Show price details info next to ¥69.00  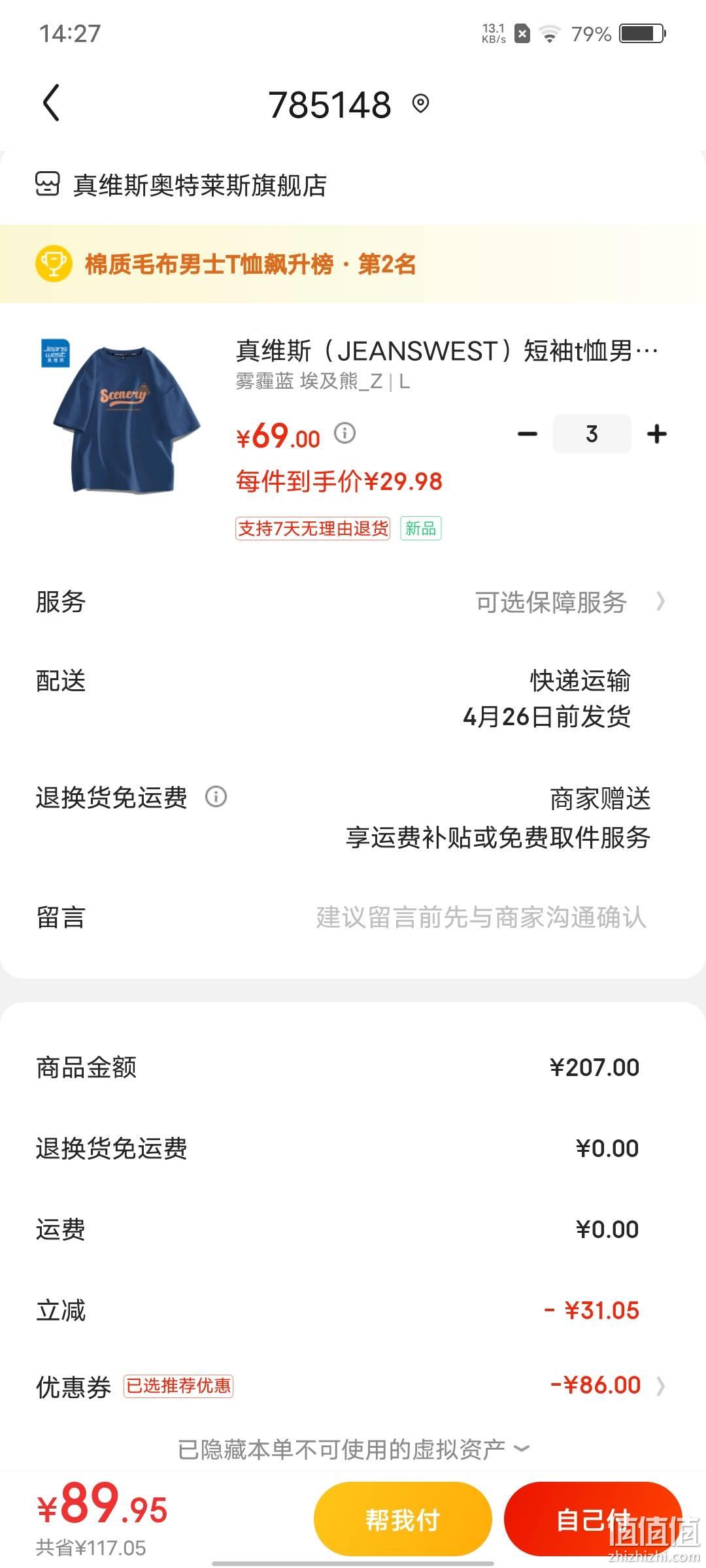pos(345,433)
